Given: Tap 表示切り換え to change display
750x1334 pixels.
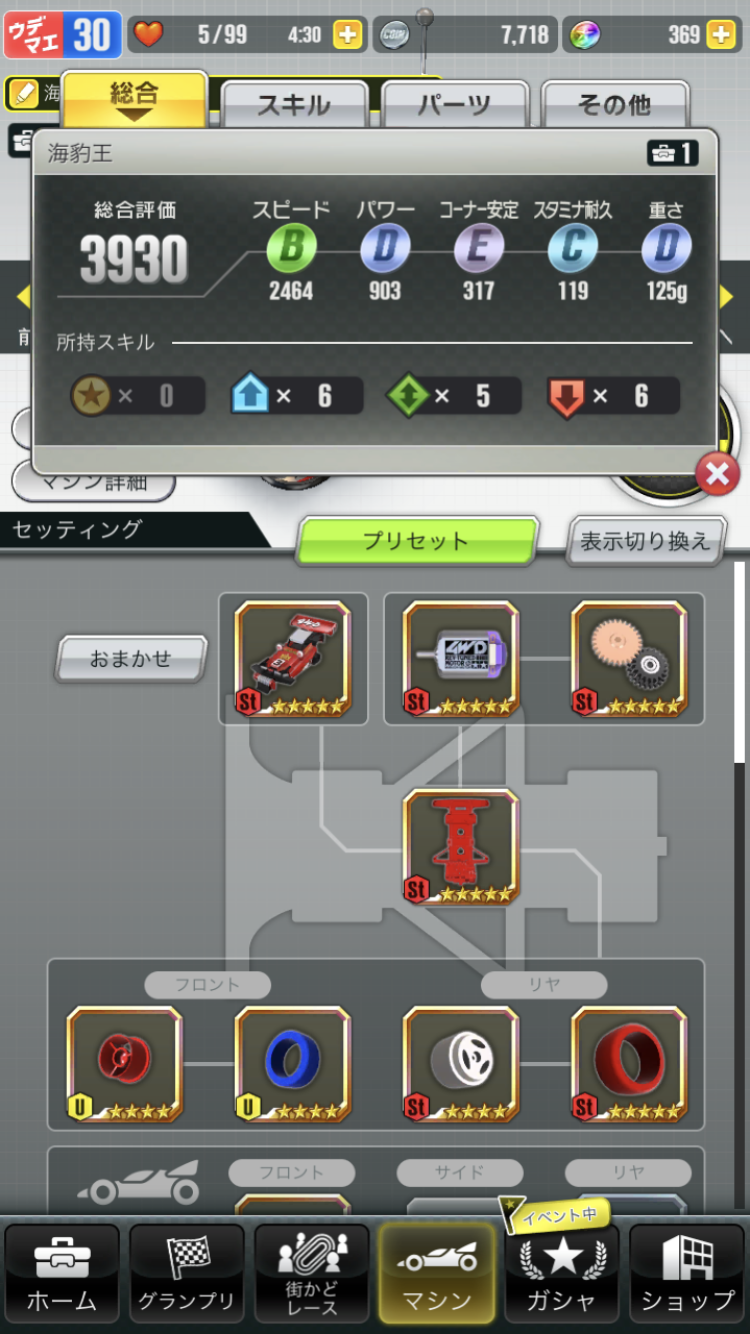Looking at the screenshot, I should [x=645, y=541].
